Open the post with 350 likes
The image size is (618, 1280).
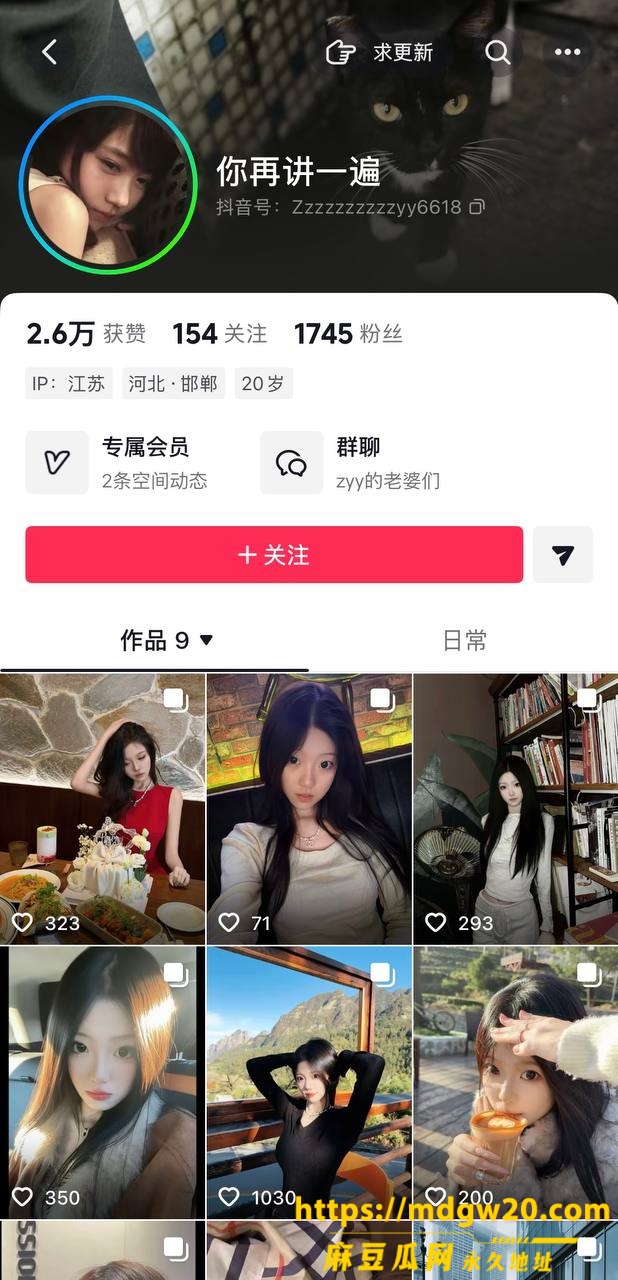(102, 1082)
